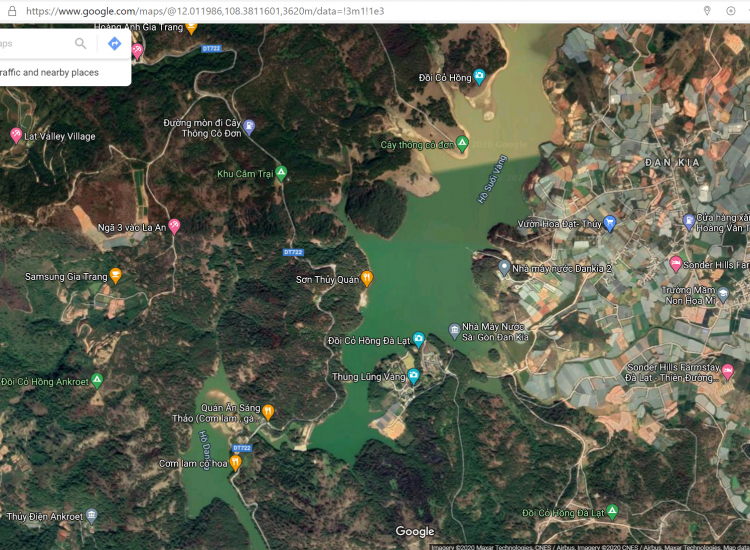This screenshot has height=550, width=750.
Task: Open directions with the blue arrow icon
Action: (x=114, y=44)
